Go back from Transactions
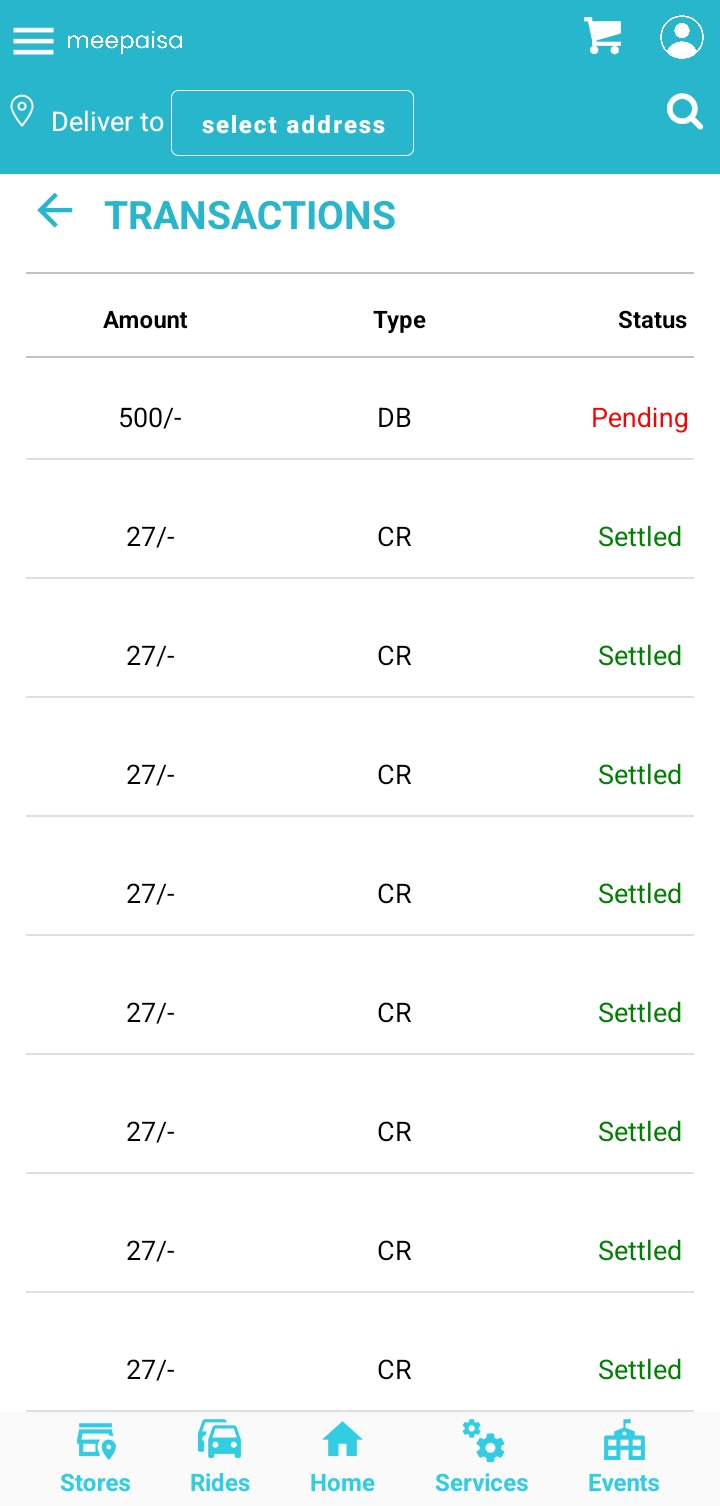Image resolution: width=720 pixels, height=1506 pixels. point(55,211)
